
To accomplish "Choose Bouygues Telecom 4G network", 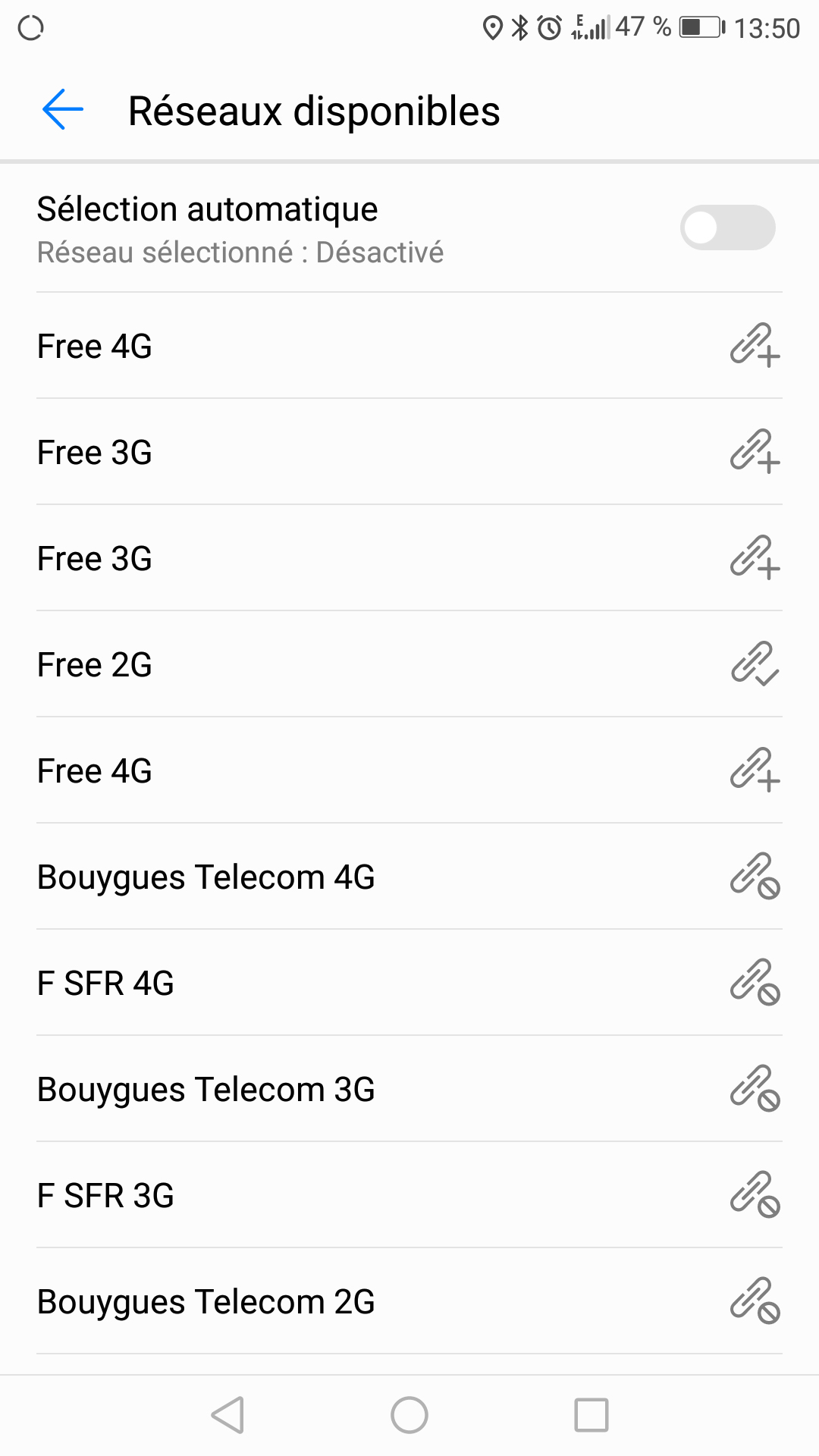I will click(409, 877).
